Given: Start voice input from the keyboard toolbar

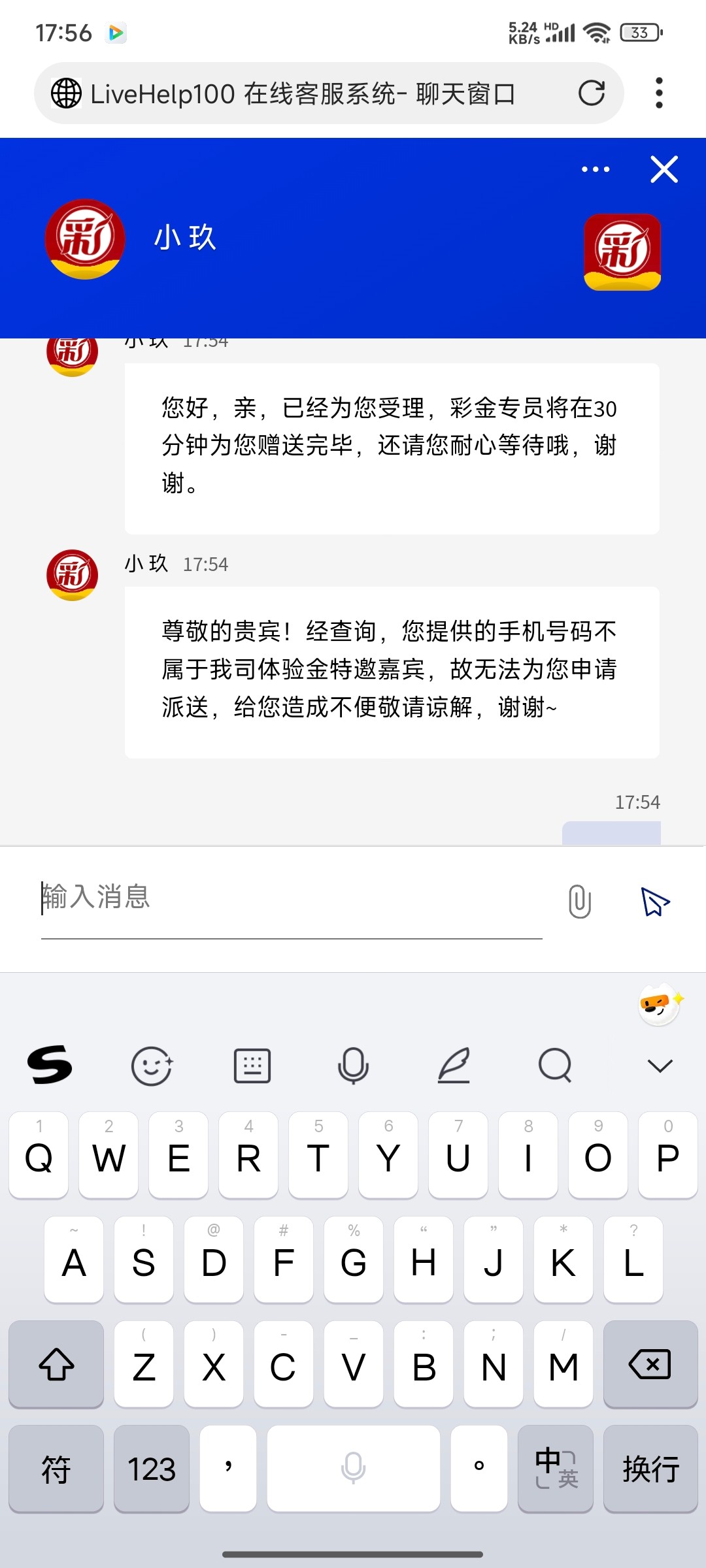Looking at the screenshot, I should 353,1066.
